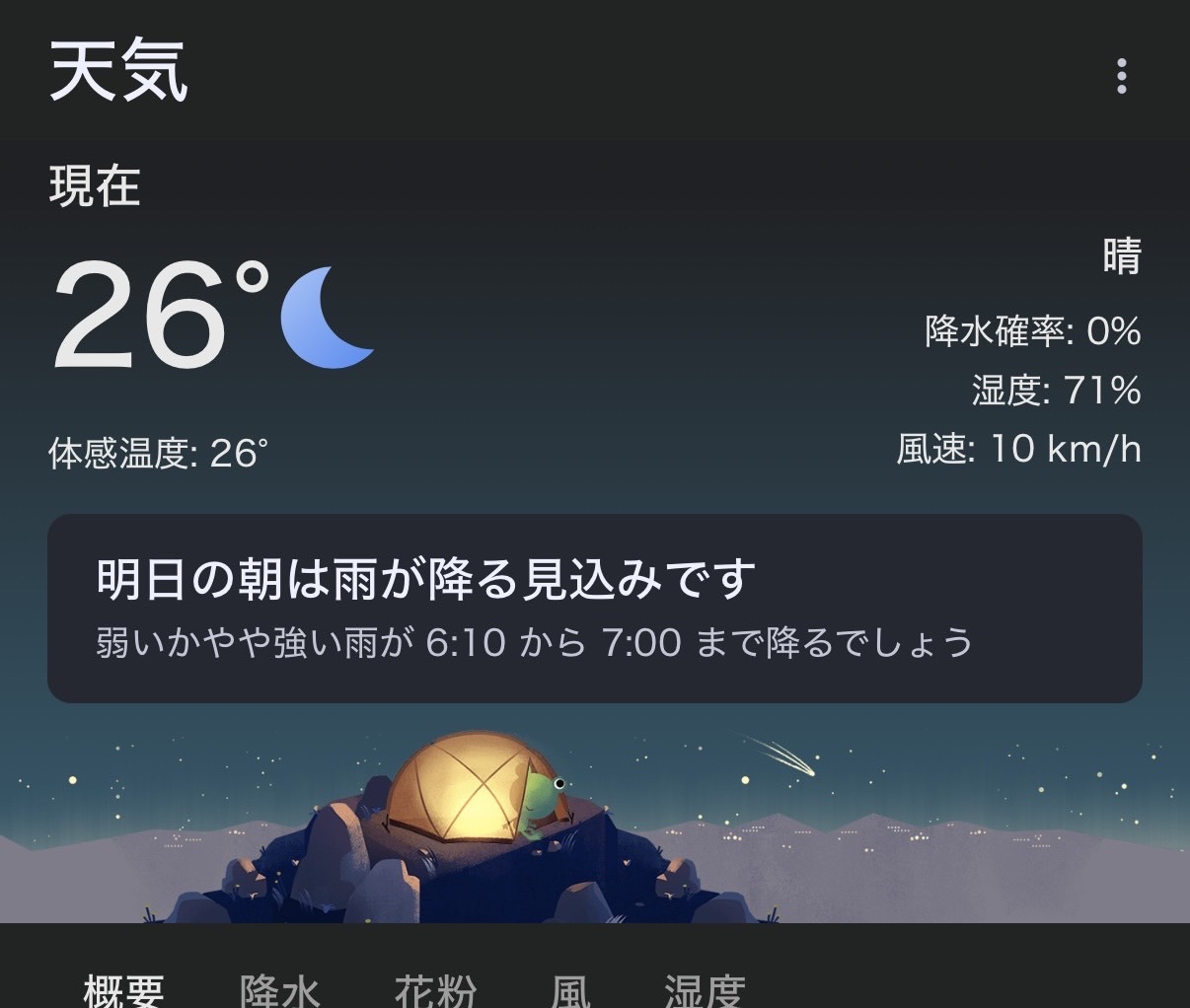Image resolution: width=1190 pixels, height=1008 pixels.
Task: Switch to the 降水 precipitation tab
Action: [279, 990]
